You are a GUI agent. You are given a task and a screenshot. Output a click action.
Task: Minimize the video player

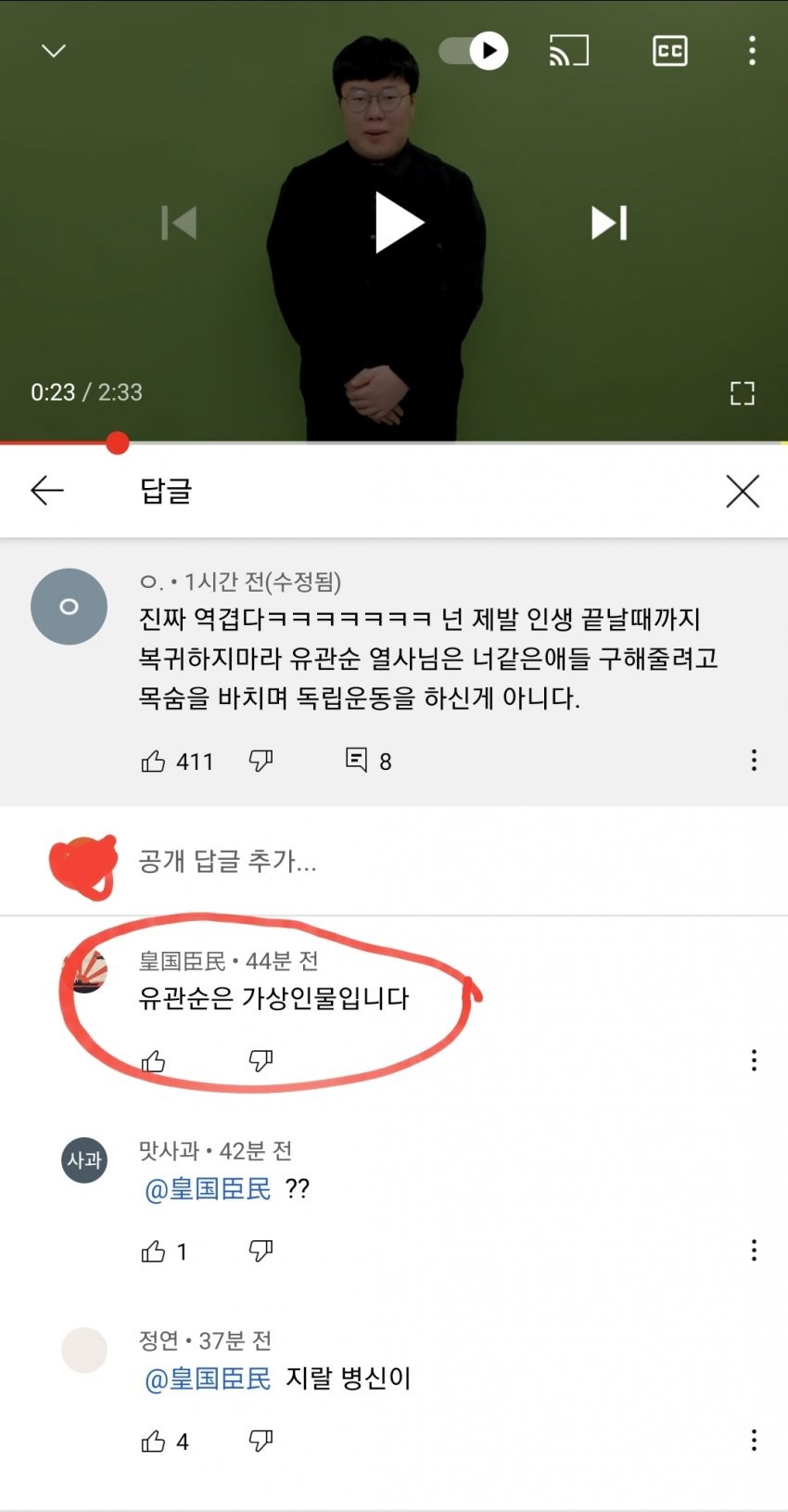point(54,51)
